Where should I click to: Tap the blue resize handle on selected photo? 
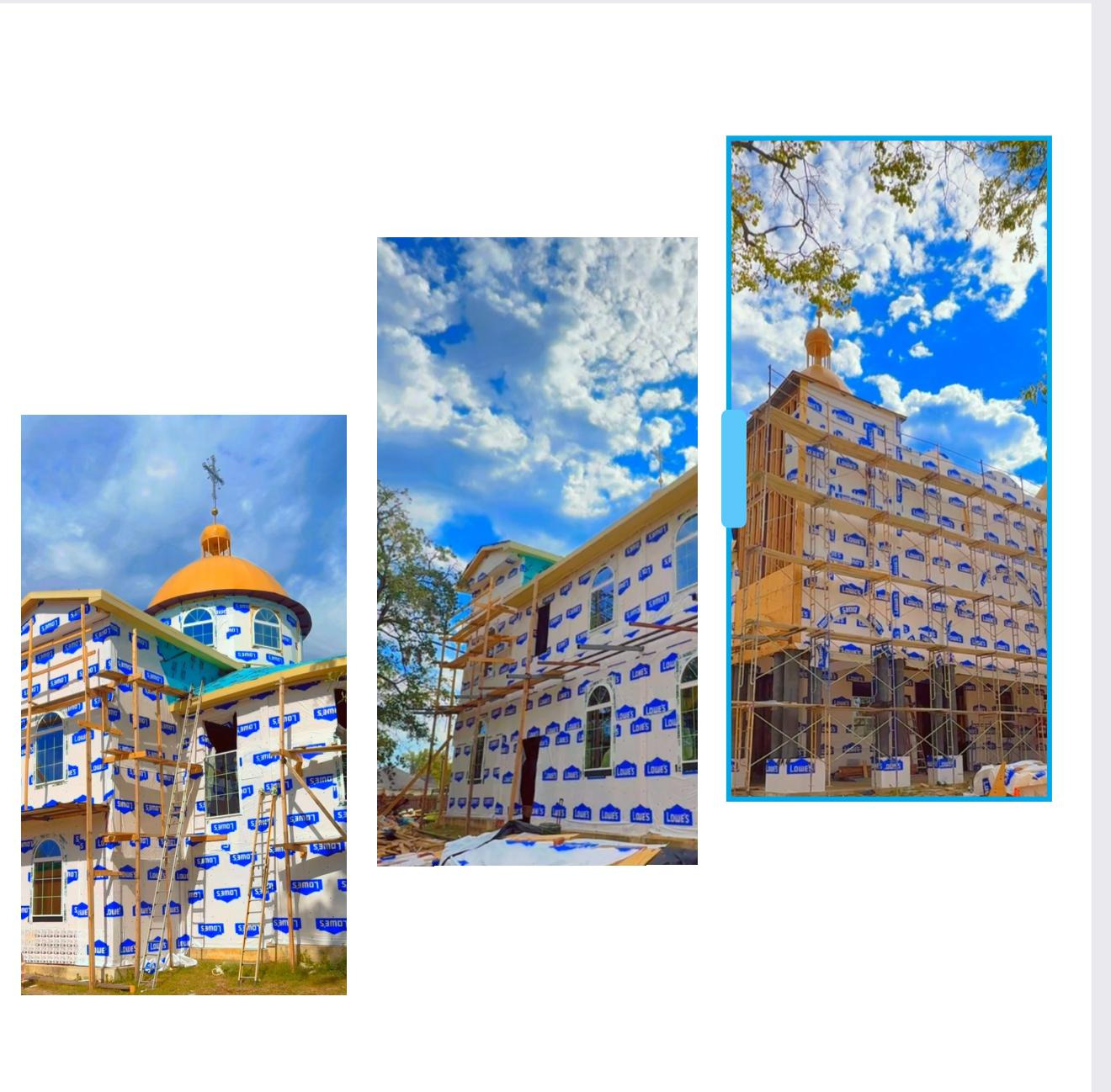[x=733, y=469]
